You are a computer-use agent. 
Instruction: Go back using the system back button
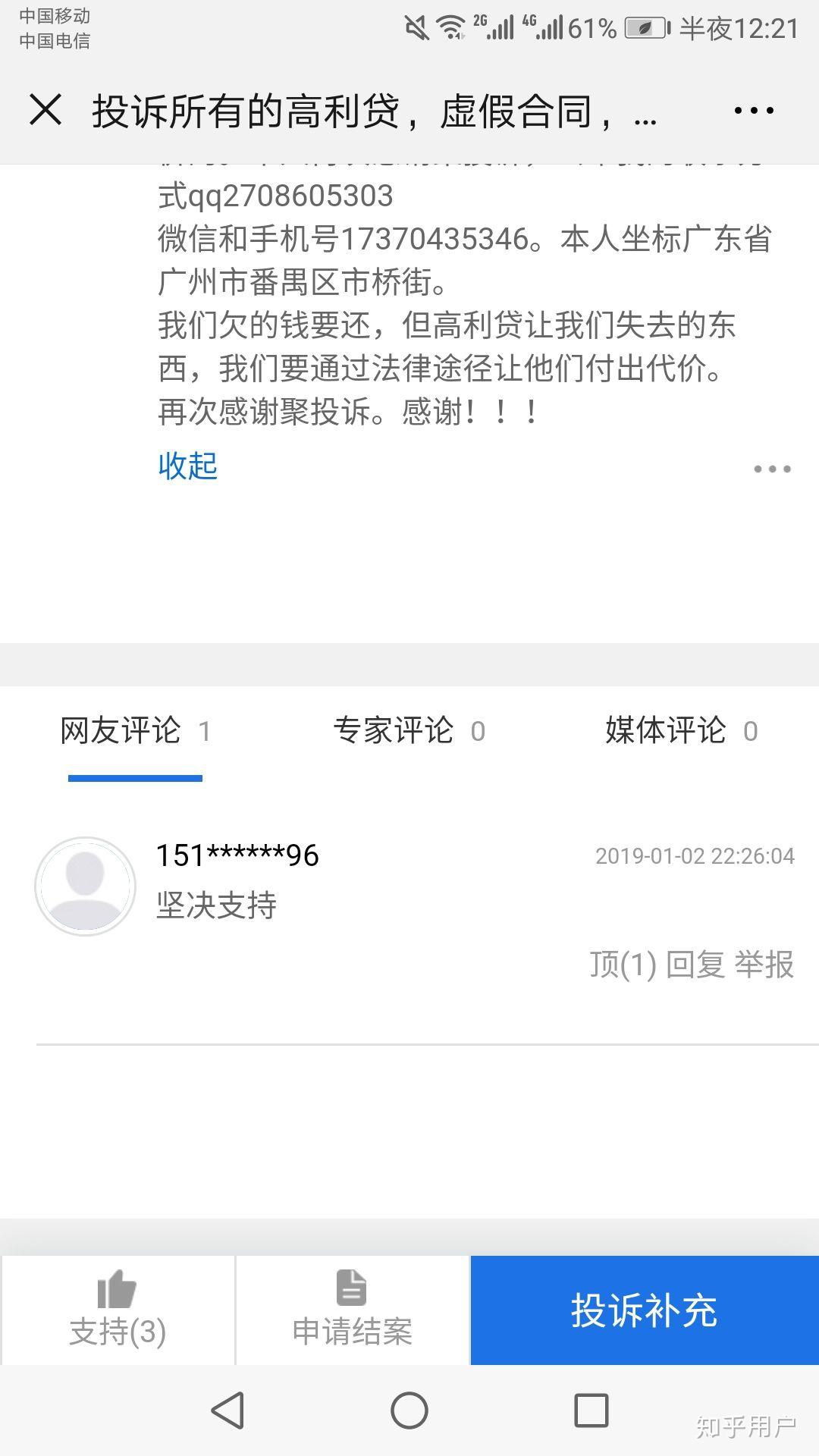pyautogui.click(x=227, y=1410)
